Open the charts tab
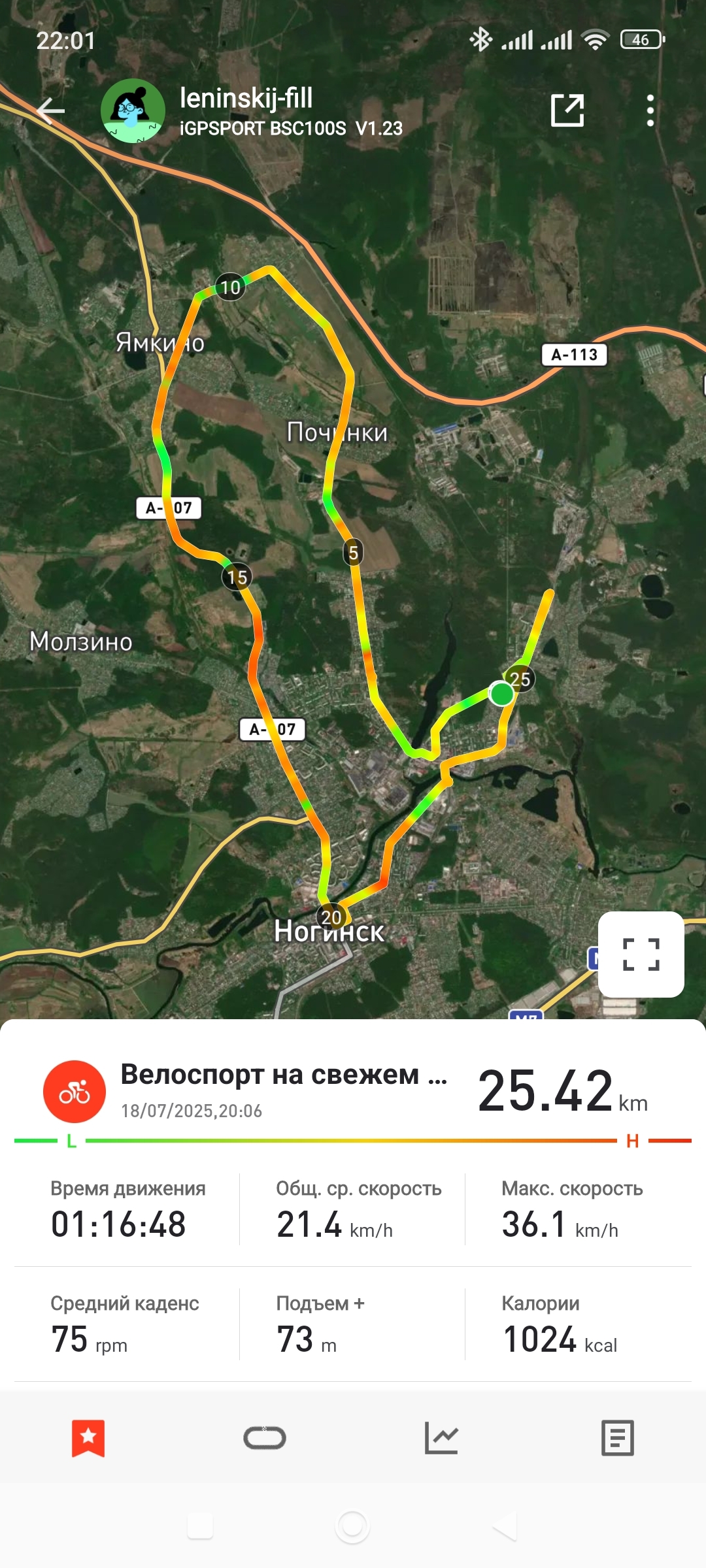 441,1438
